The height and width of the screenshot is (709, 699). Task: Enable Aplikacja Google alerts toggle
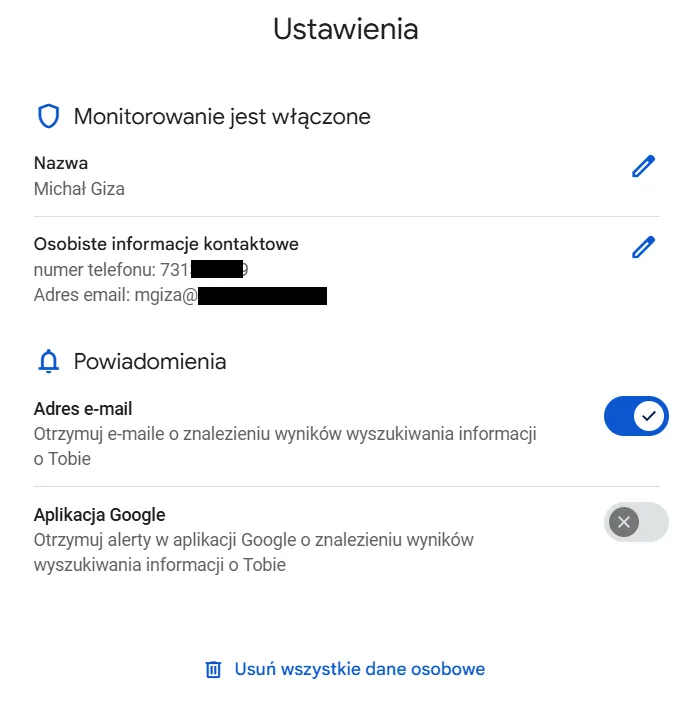636,522
